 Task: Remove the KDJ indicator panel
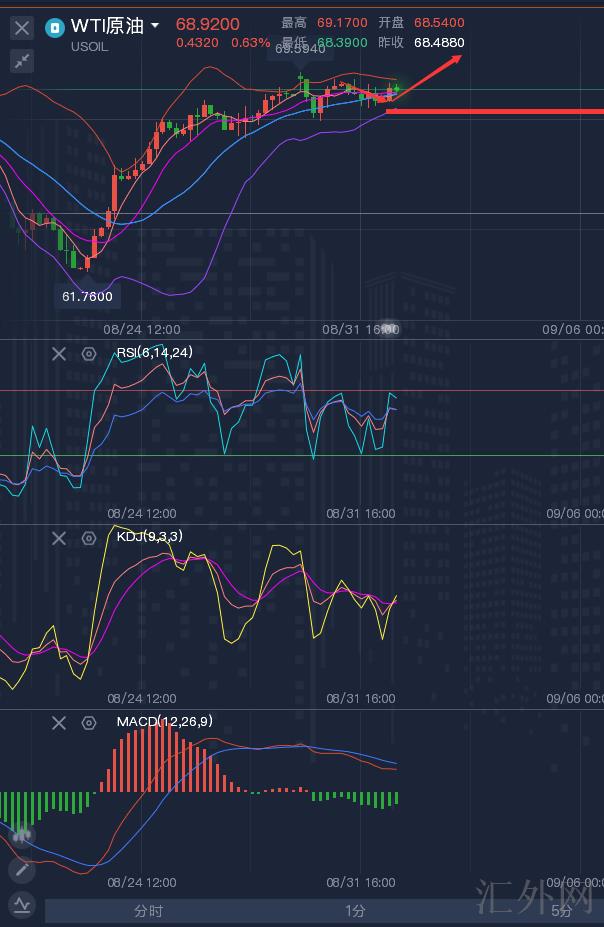59,538
